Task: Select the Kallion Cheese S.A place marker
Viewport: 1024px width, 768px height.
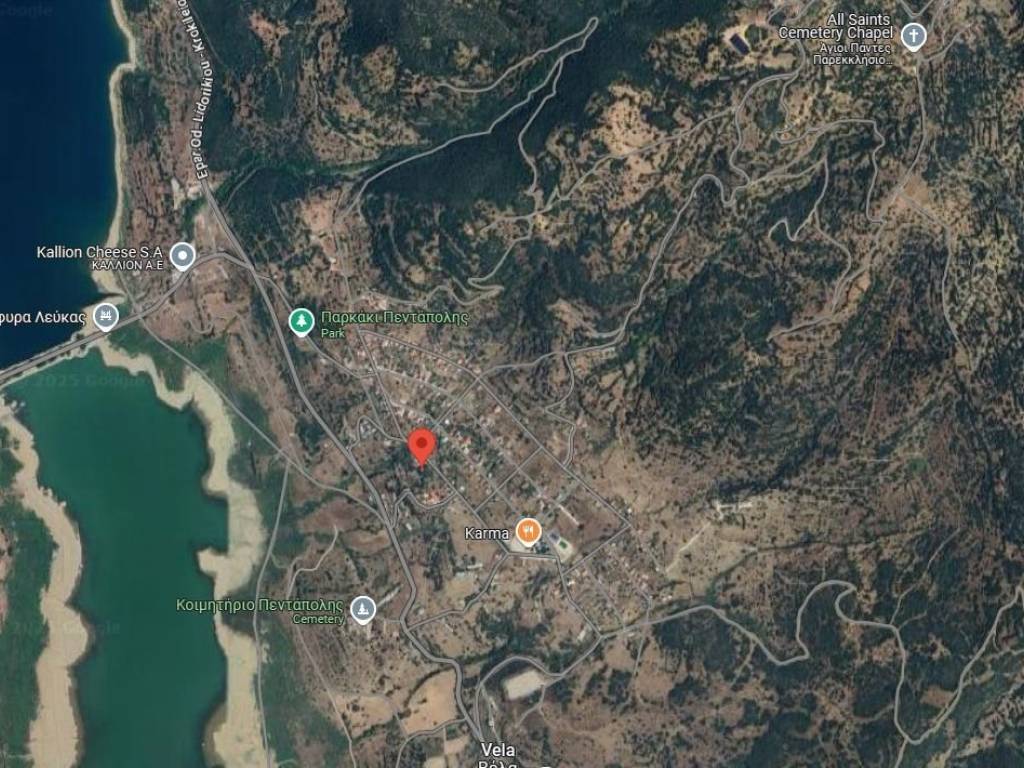Action: pos(182,256)
